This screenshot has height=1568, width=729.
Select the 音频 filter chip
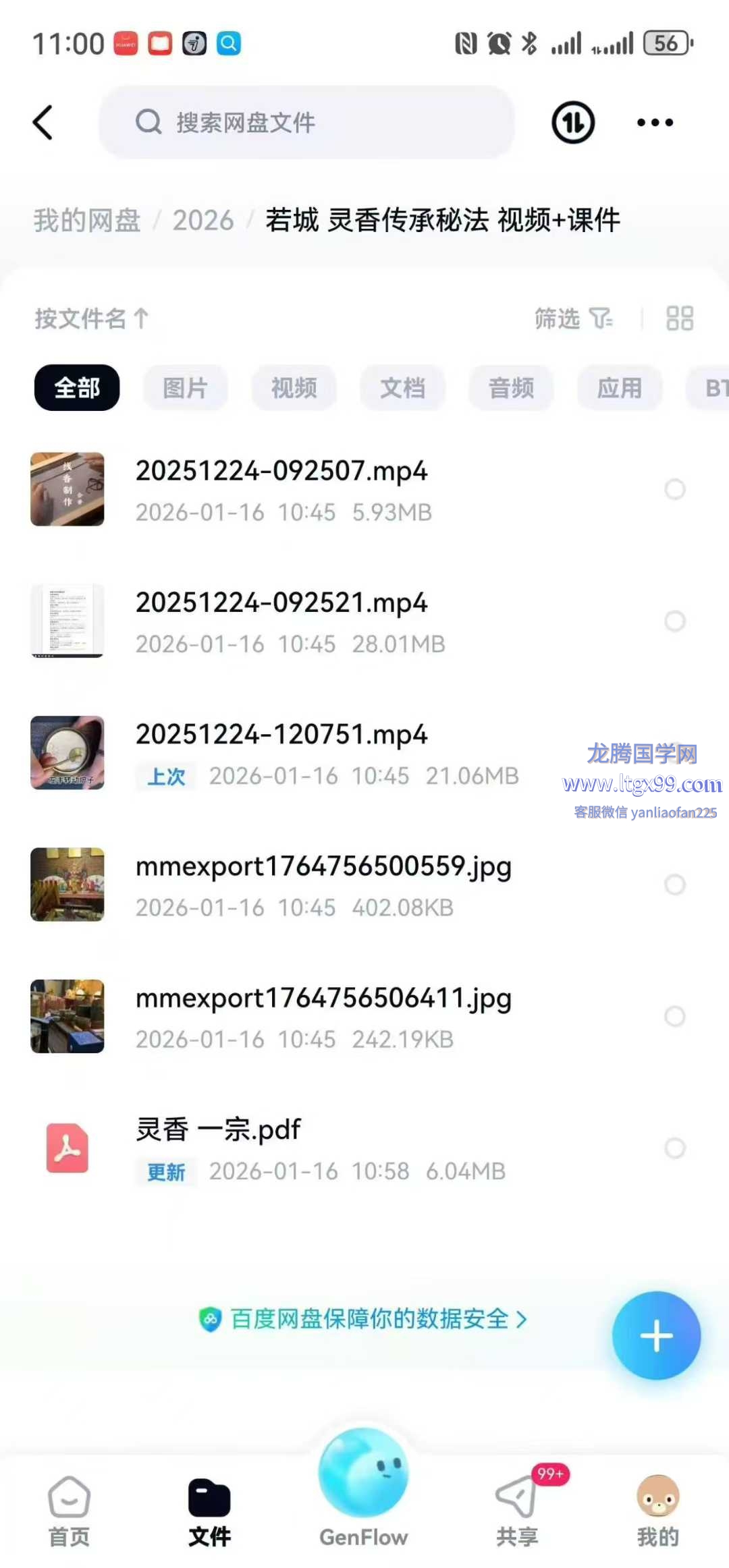(x=511, y=388)
